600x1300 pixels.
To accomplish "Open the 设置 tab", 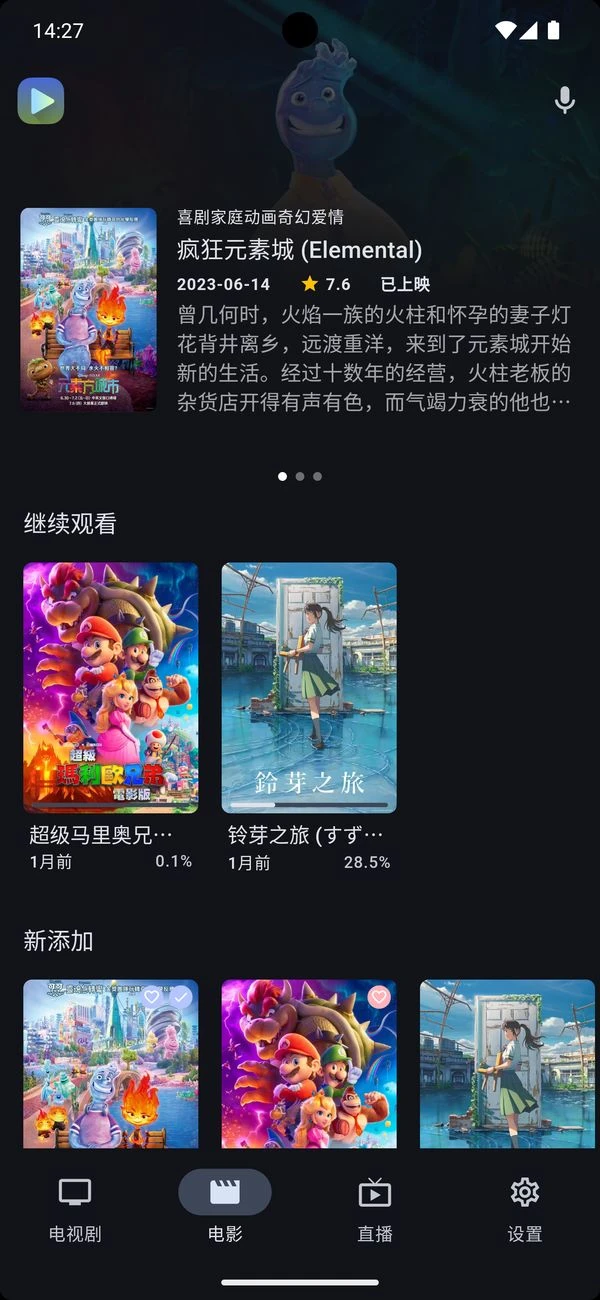I will 525,1208.
